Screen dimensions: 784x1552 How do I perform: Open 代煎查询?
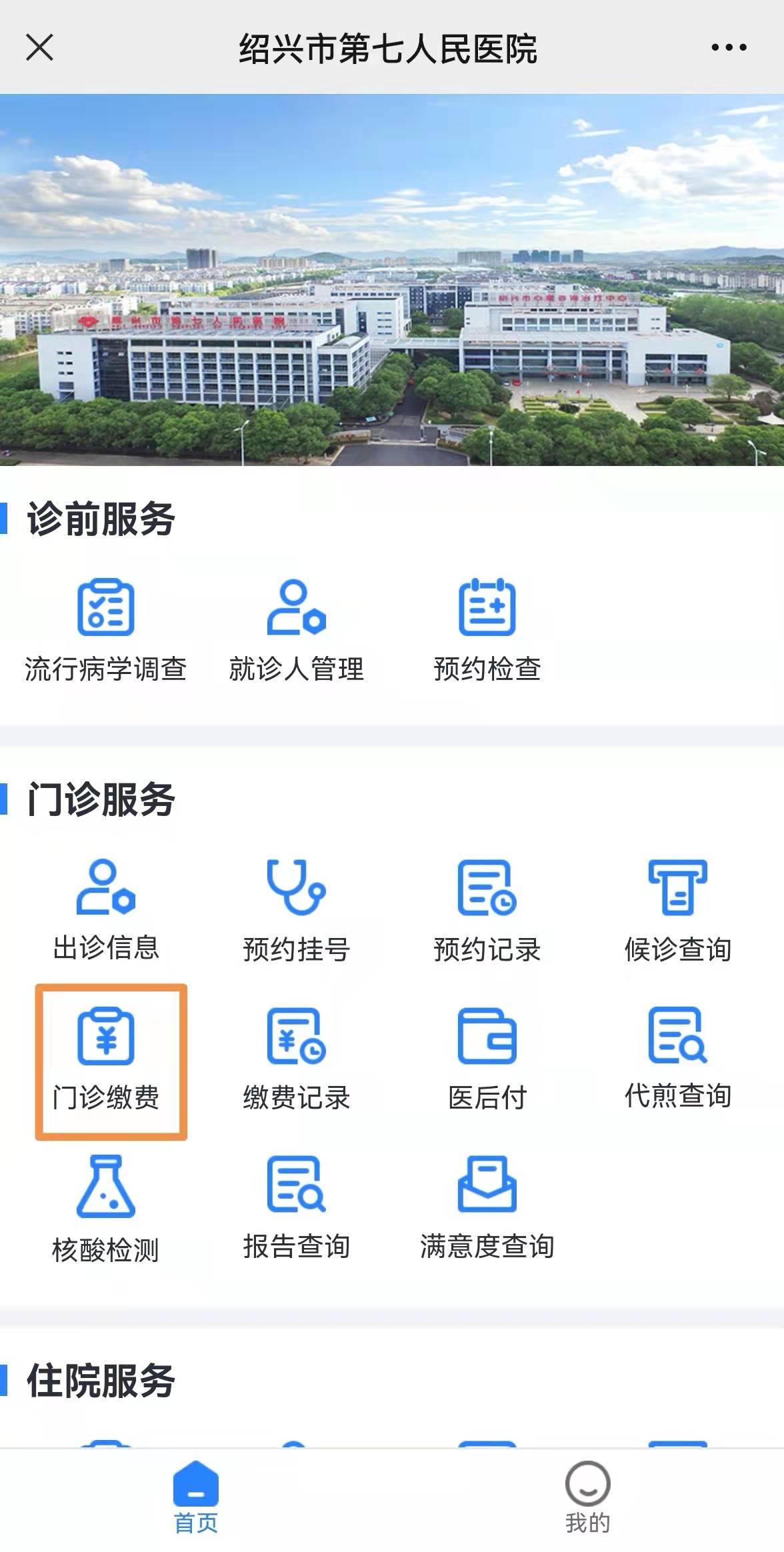[x=678, y=1059]
